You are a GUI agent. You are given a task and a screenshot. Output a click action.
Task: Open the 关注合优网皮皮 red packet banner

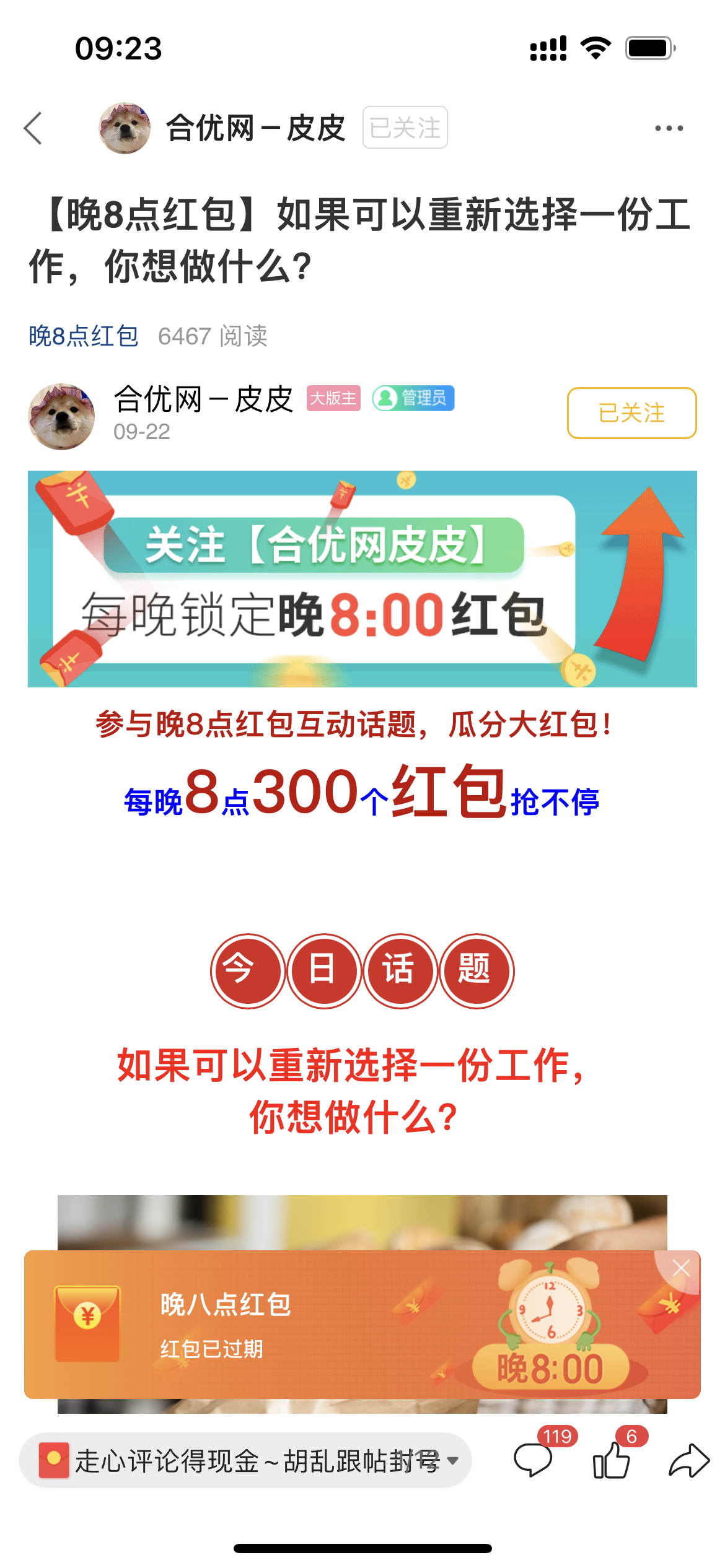tap(362, 578)
